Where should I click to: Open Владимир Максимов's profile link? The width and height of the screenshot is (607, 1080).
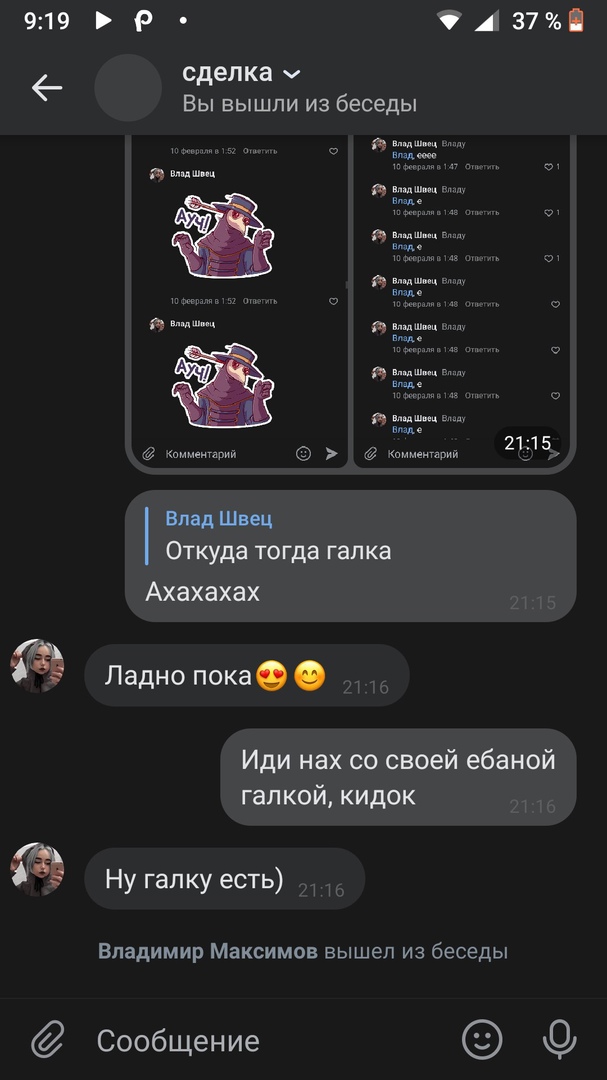[207, 951]
